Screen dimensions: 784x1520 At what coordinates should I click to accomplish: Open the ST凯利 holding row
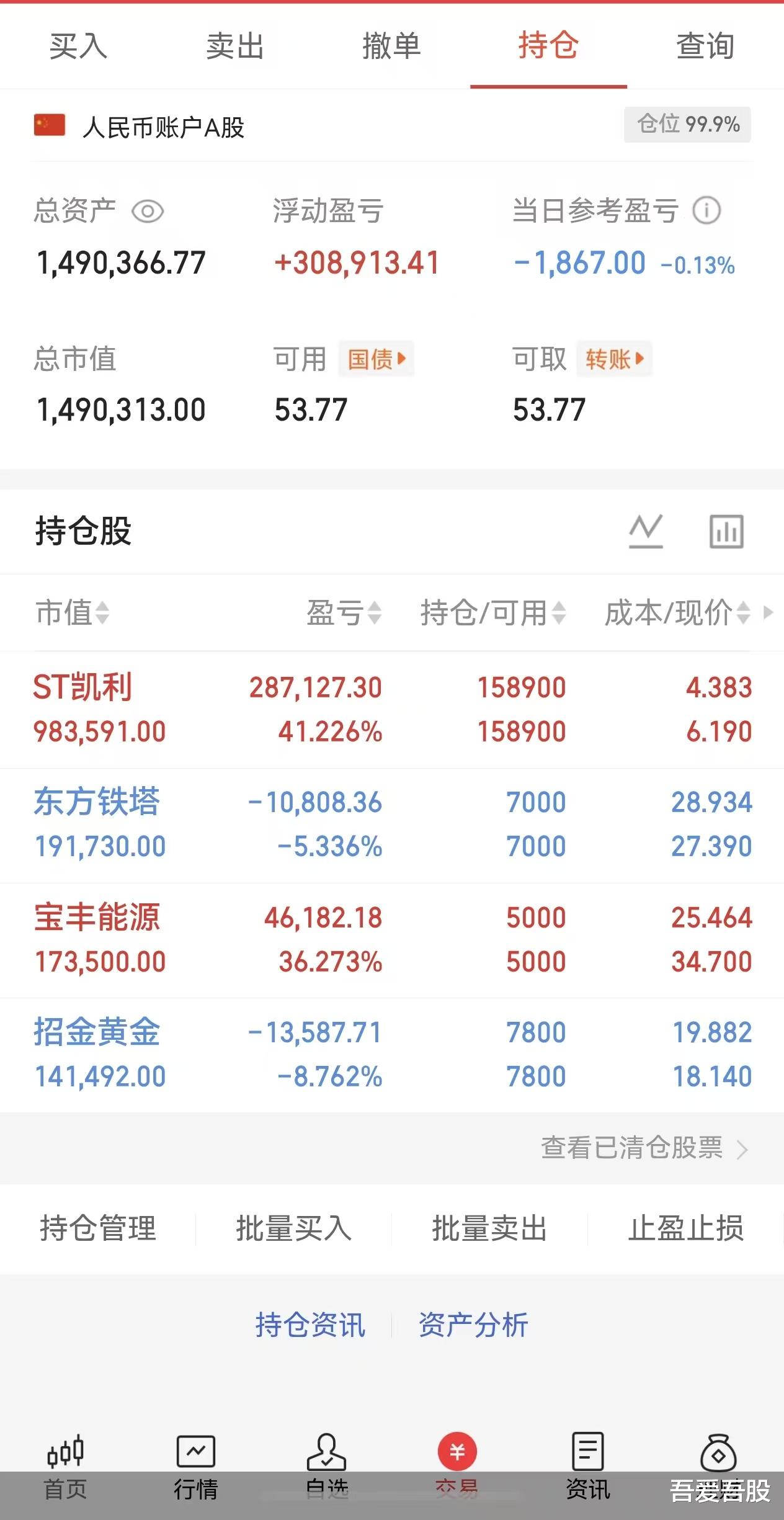pyautogui.click(x=392, y=710)
